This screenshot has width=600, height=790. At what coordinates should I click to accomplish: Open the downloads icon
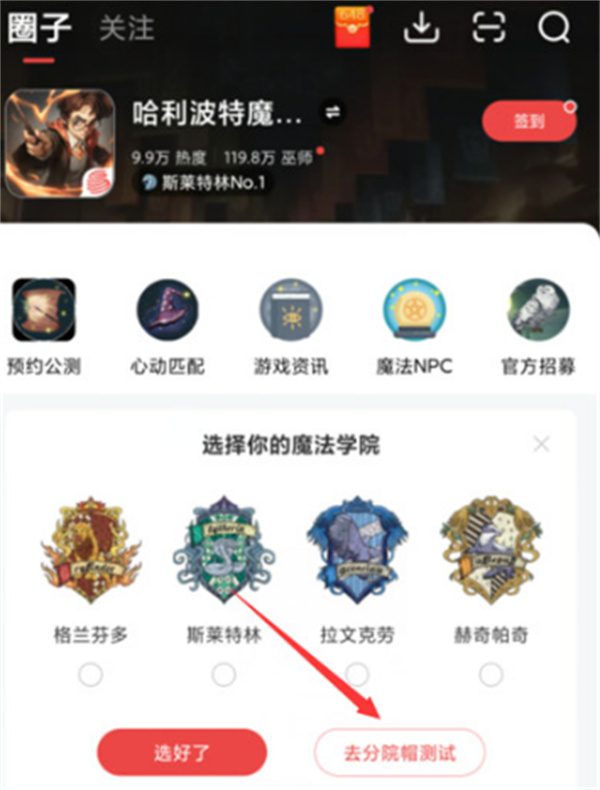(x=421, y=27)
